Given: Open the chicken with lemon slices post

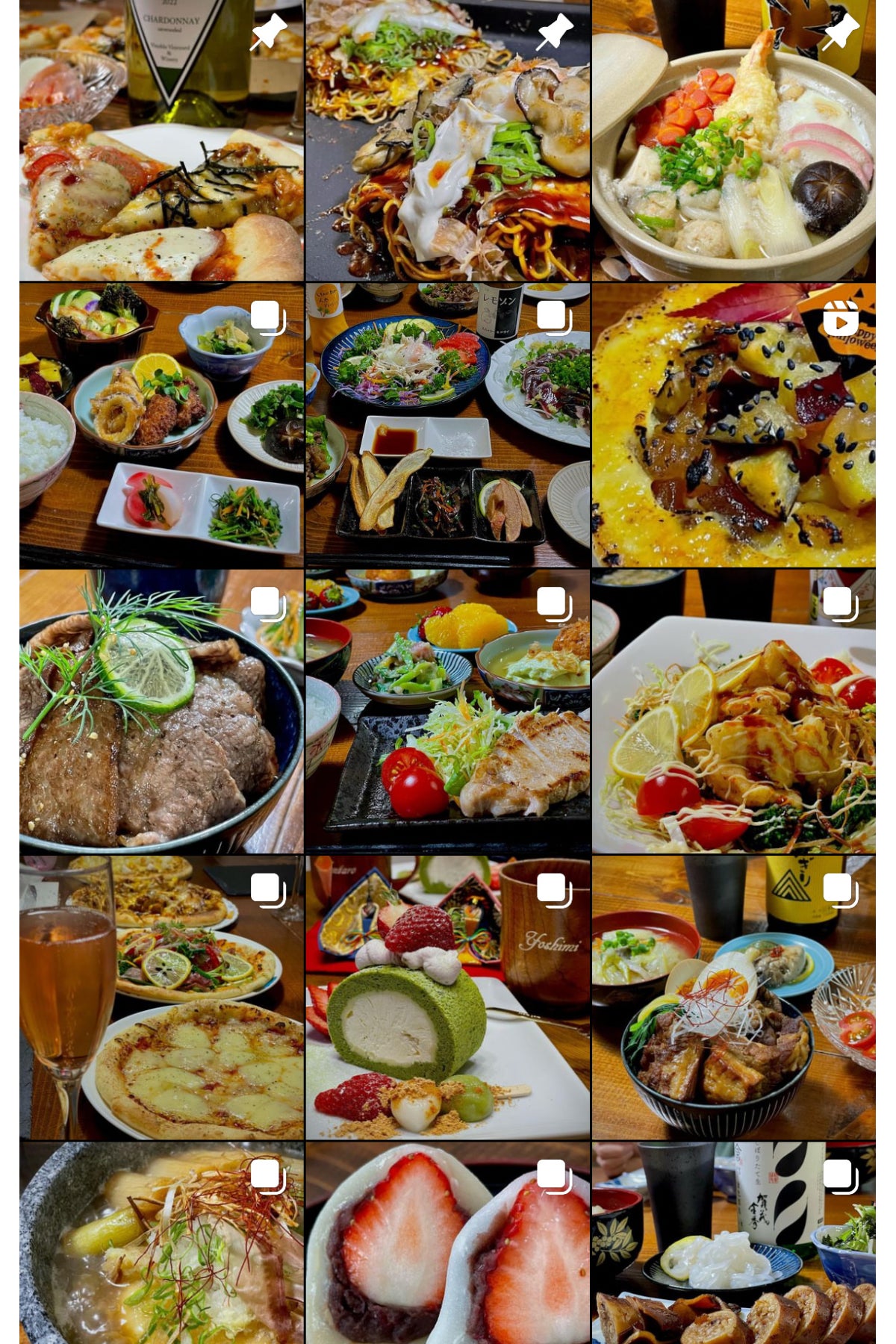Looking at the screenshot, I should 733,712.
